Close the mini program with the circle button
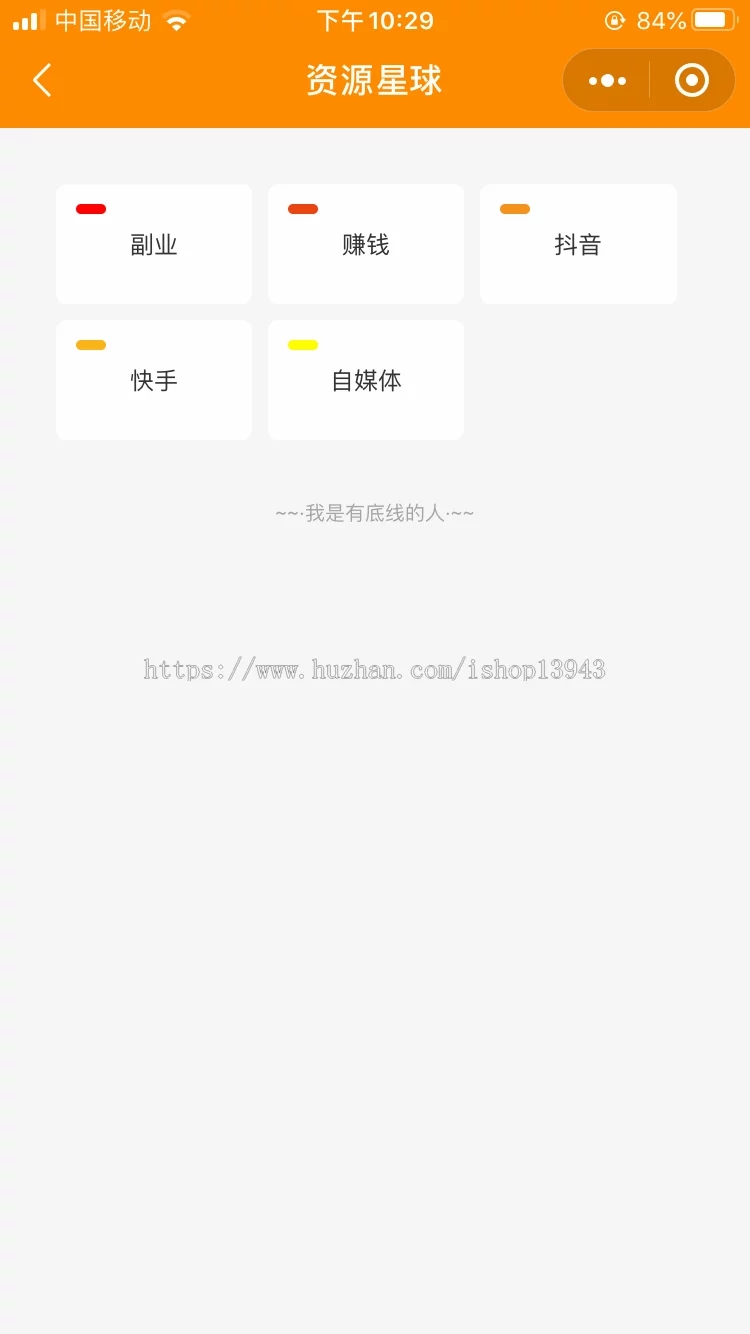The image size is (750, 1334). click(692, 80)
